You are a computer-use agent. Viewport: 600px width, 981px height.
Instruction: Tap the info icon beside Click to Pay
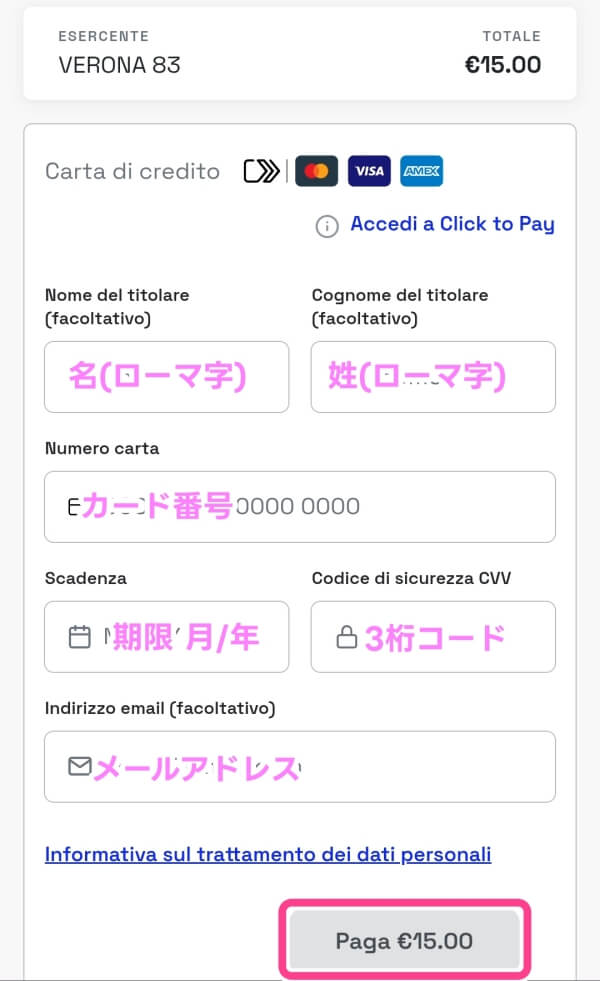tap(327, 226)
